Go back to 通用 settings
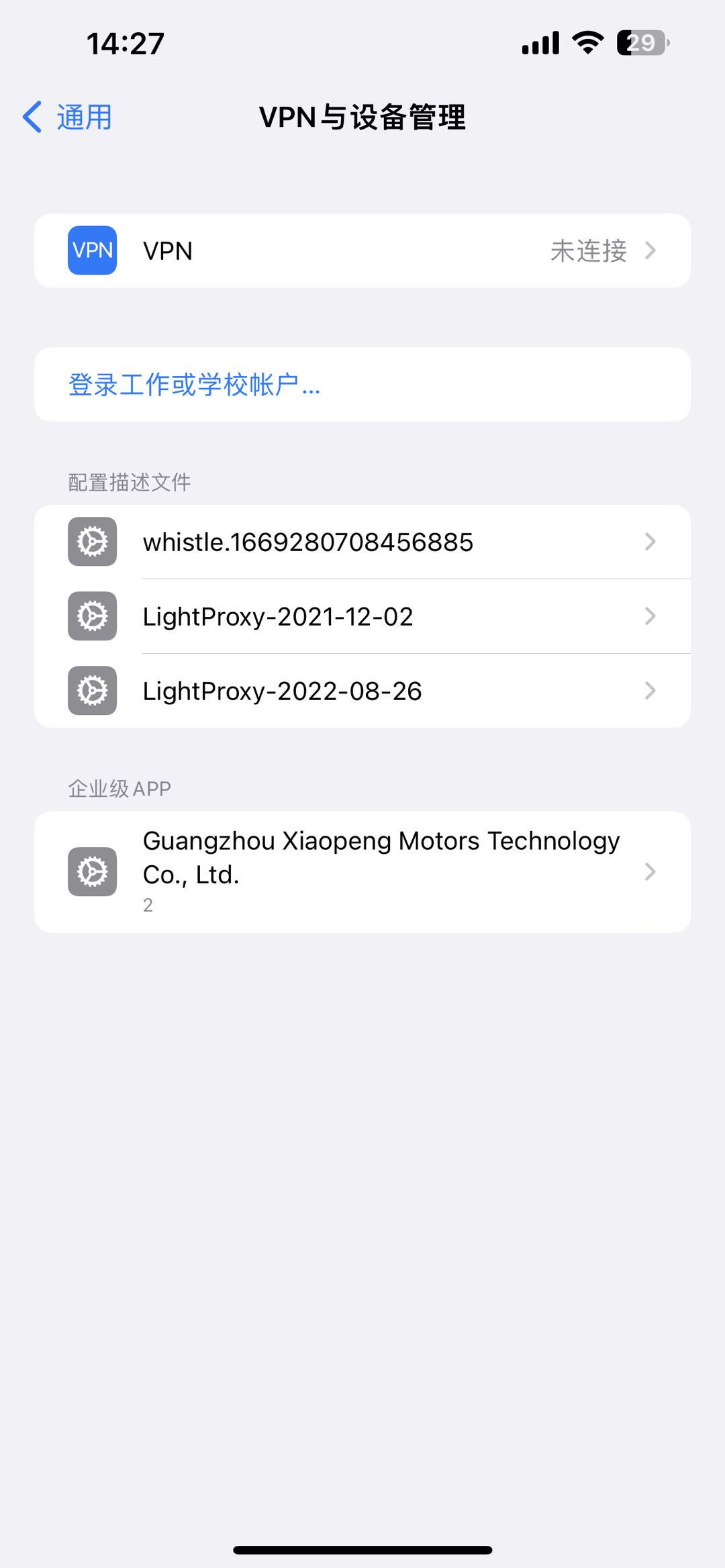The image size is (725, 1568). click(68, 117)
